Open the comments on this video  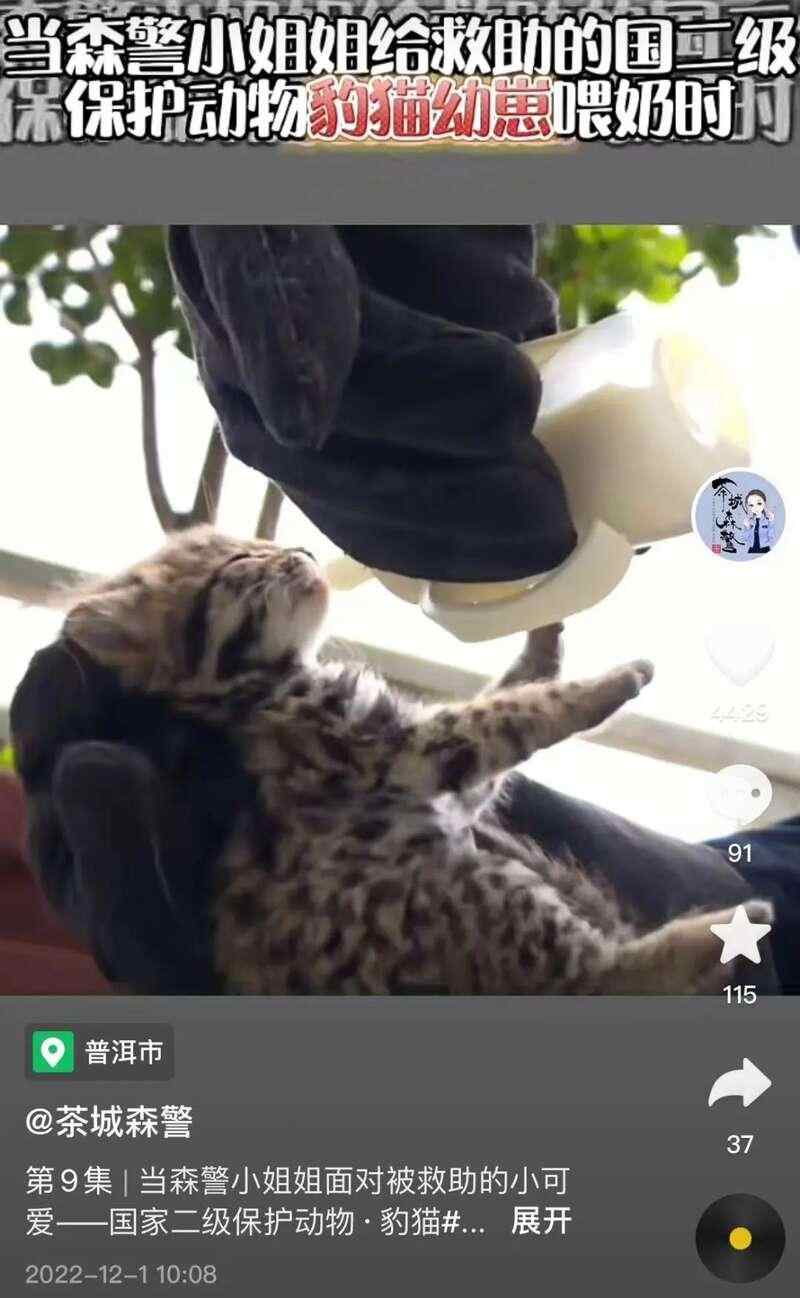point(739,796)
